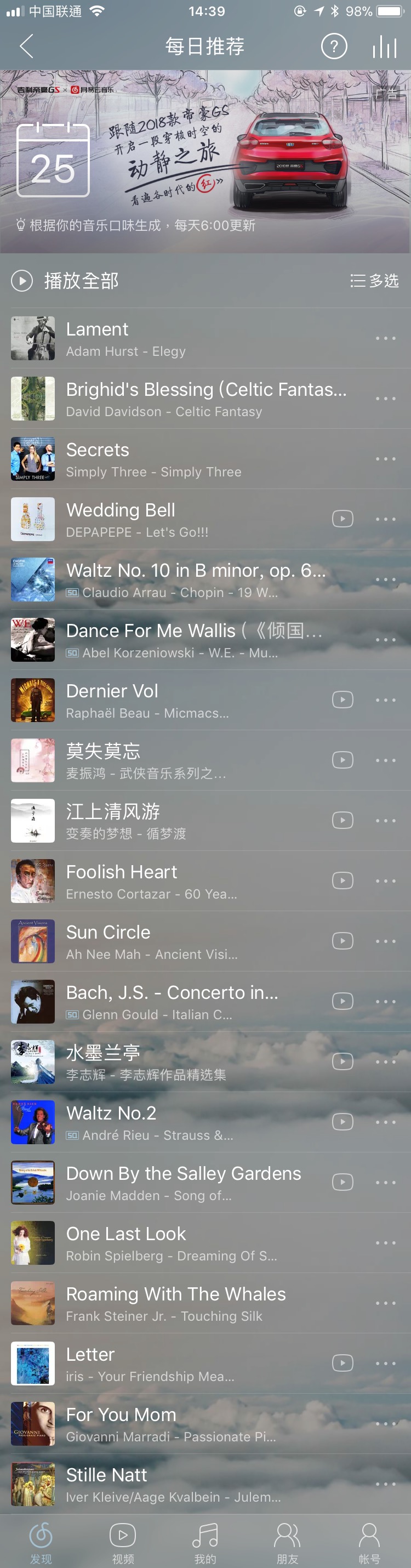
Task: Open the now-playing equalizer icon
Action: [x=384, y=46]
